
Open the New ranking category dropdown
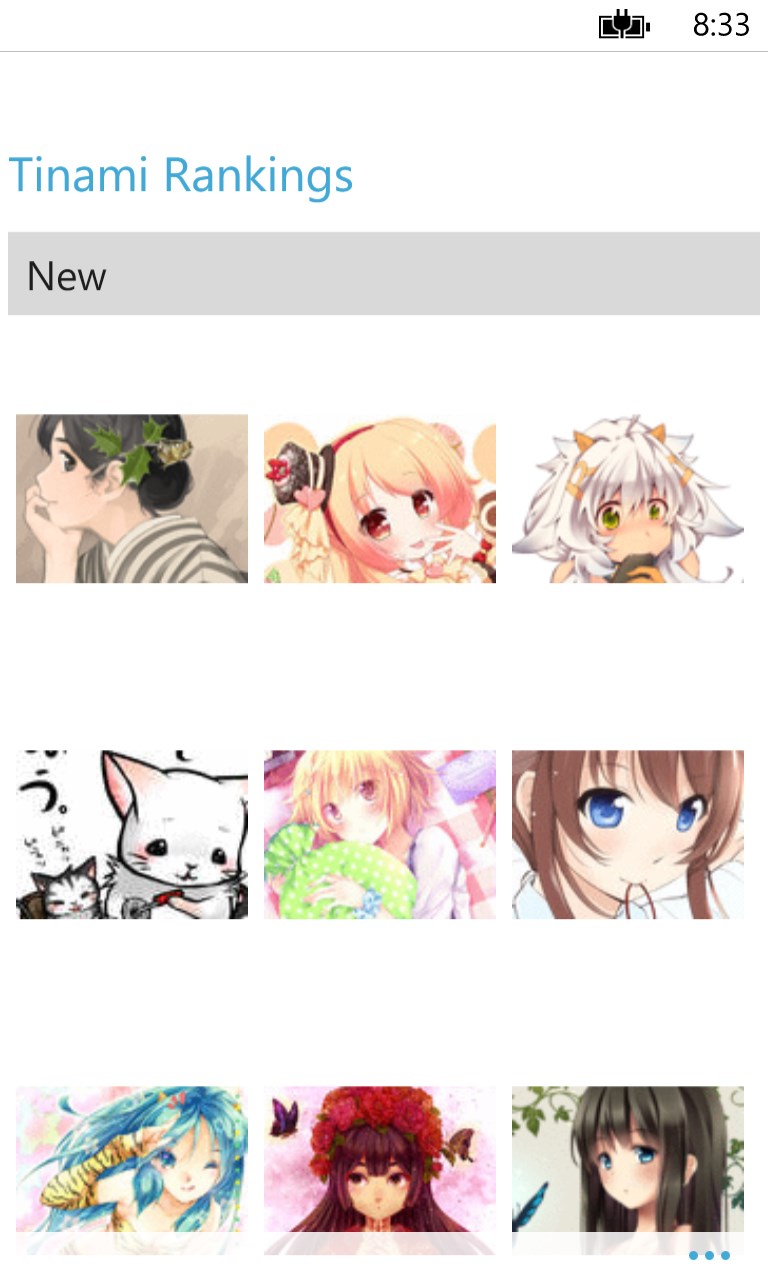(x=383, y=274)
